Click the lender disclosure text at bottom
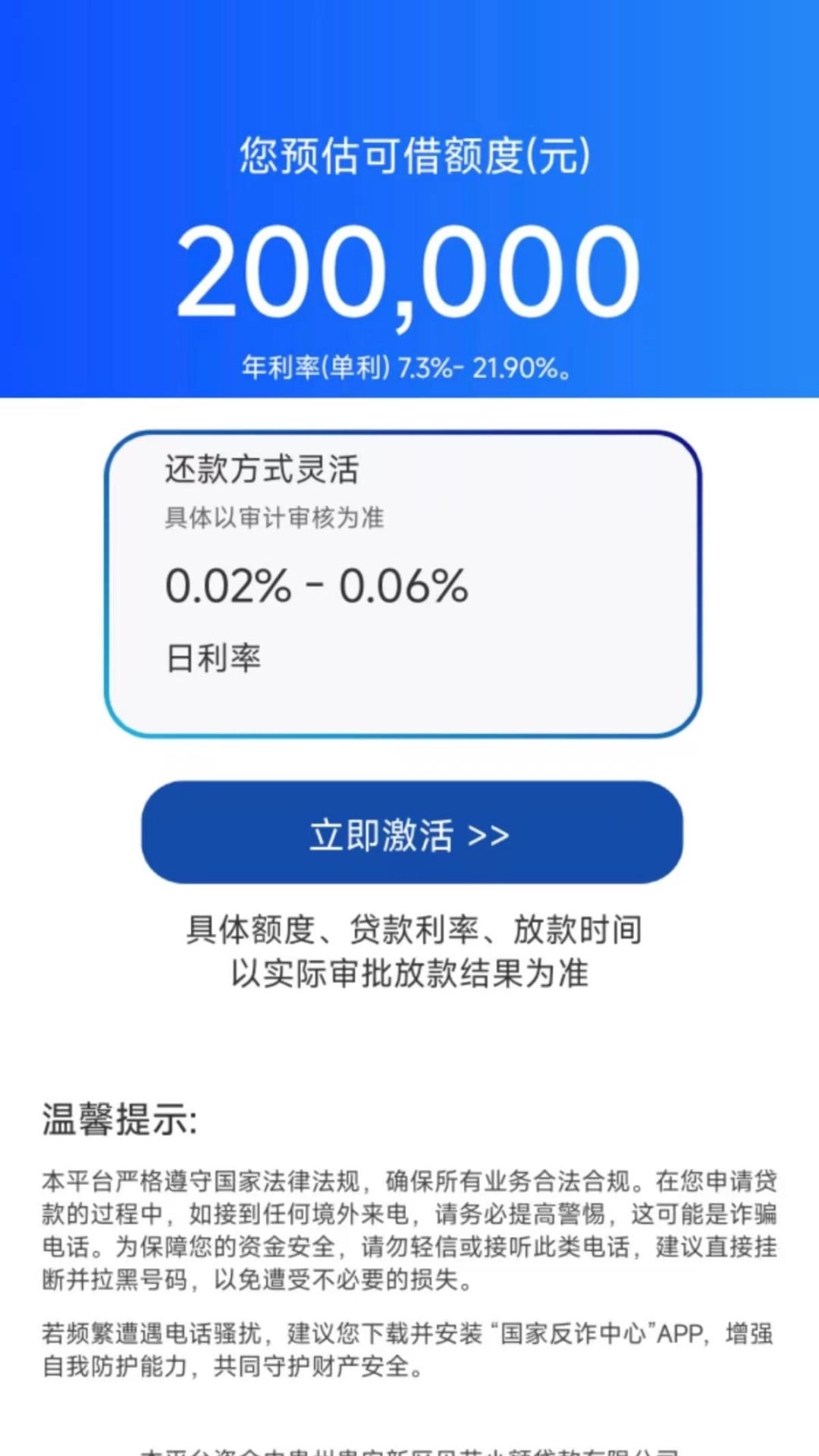Image resolution: width=819 pixels, height=1456 pixels. point(409,1446)
